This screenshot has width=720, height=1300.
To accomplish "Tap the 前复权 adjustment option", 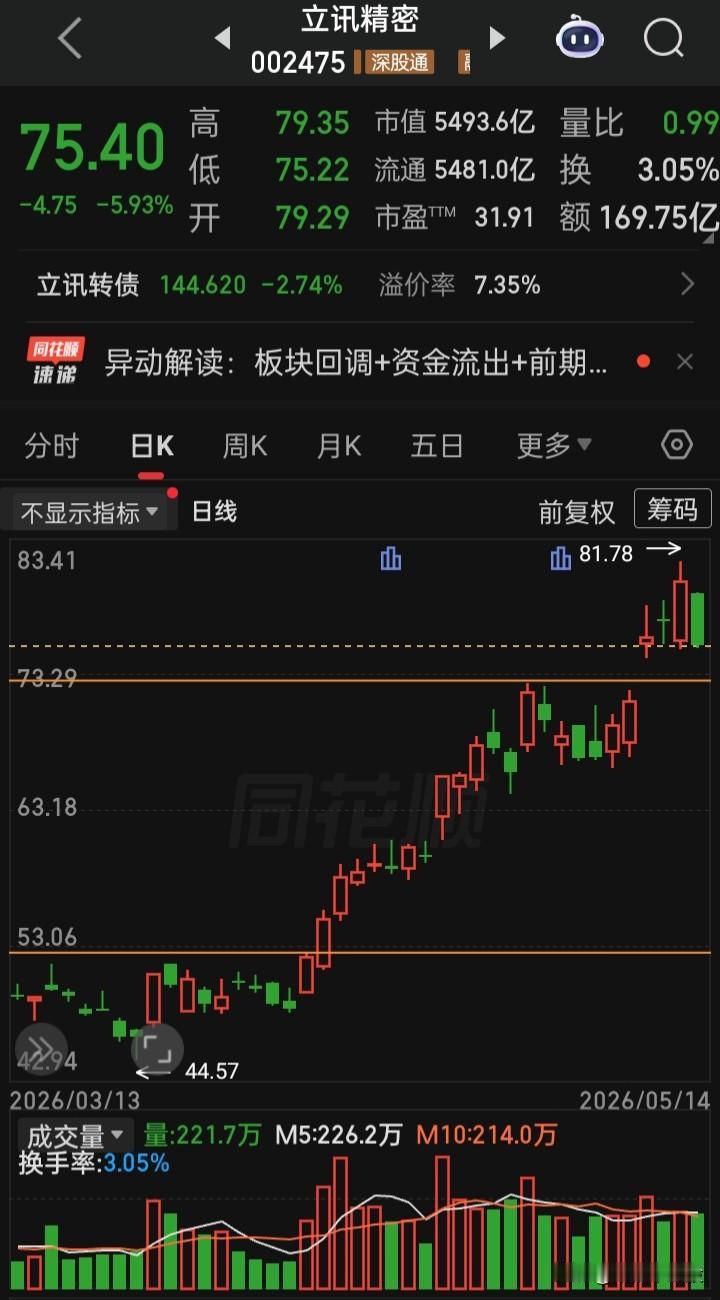I will pyautogui.click(x=577, y=512).
